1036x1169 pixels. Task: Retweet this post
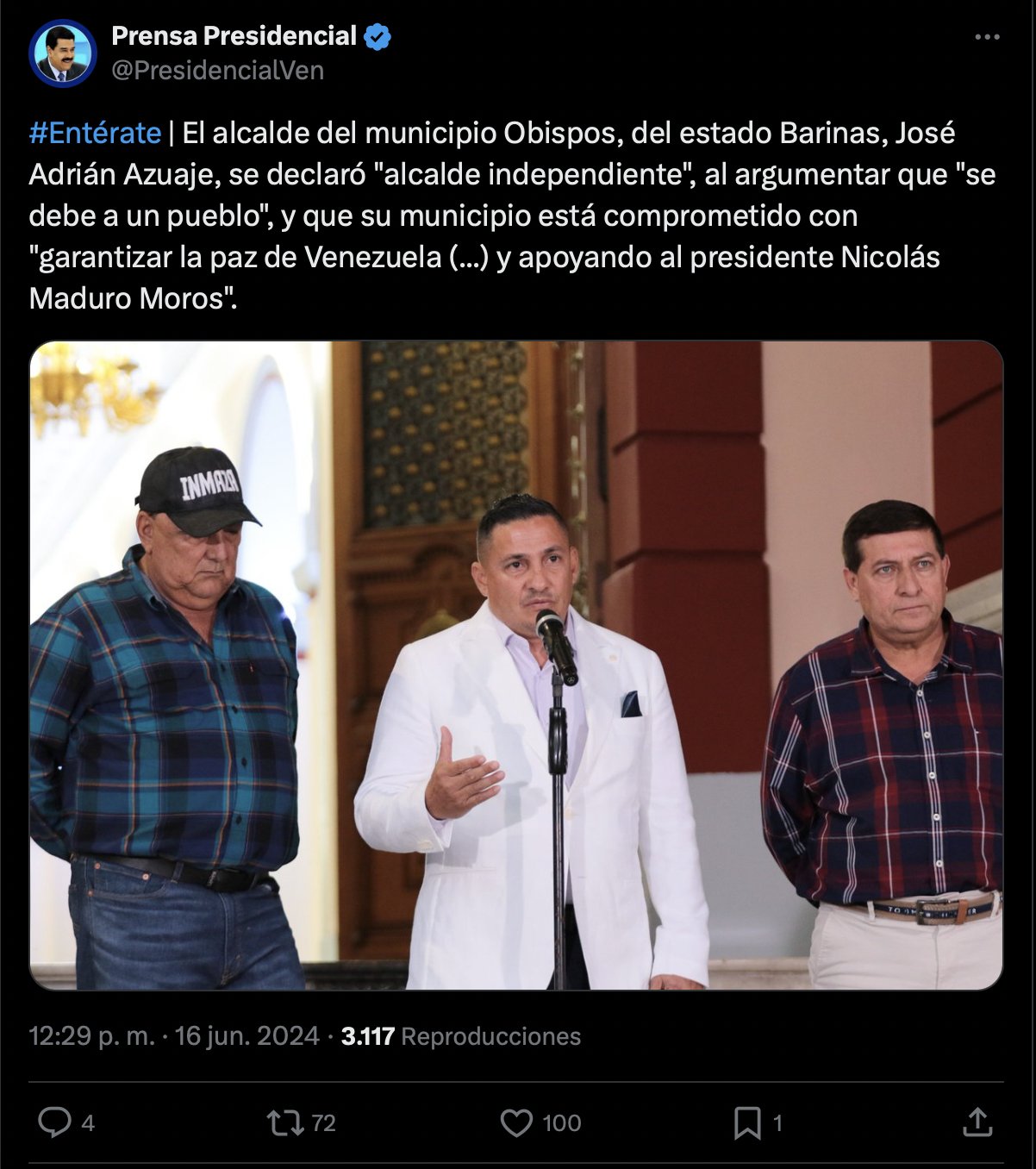[x=285, y=1122]
